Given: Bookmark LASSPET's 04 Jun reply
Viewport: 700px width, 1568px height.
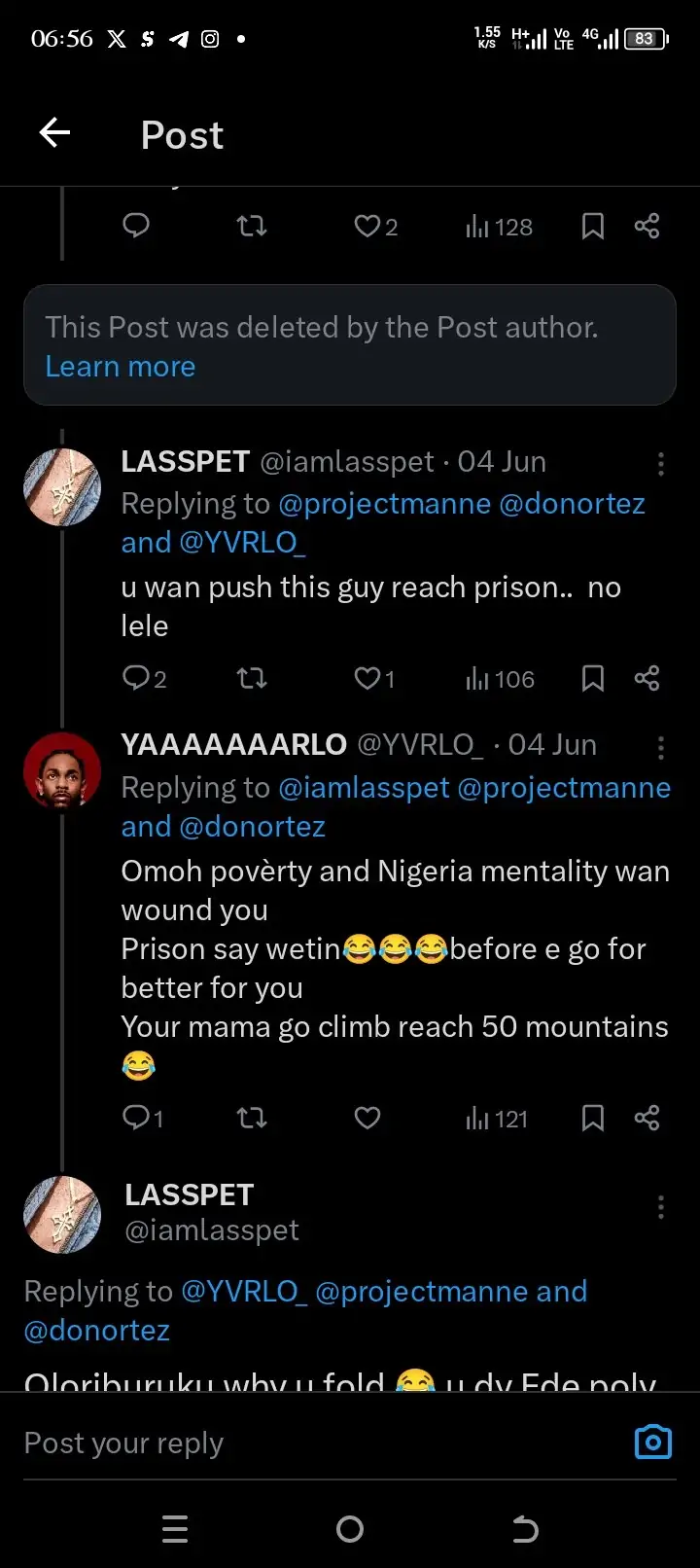Looking at the screenshot, I should tap(593, 678).
